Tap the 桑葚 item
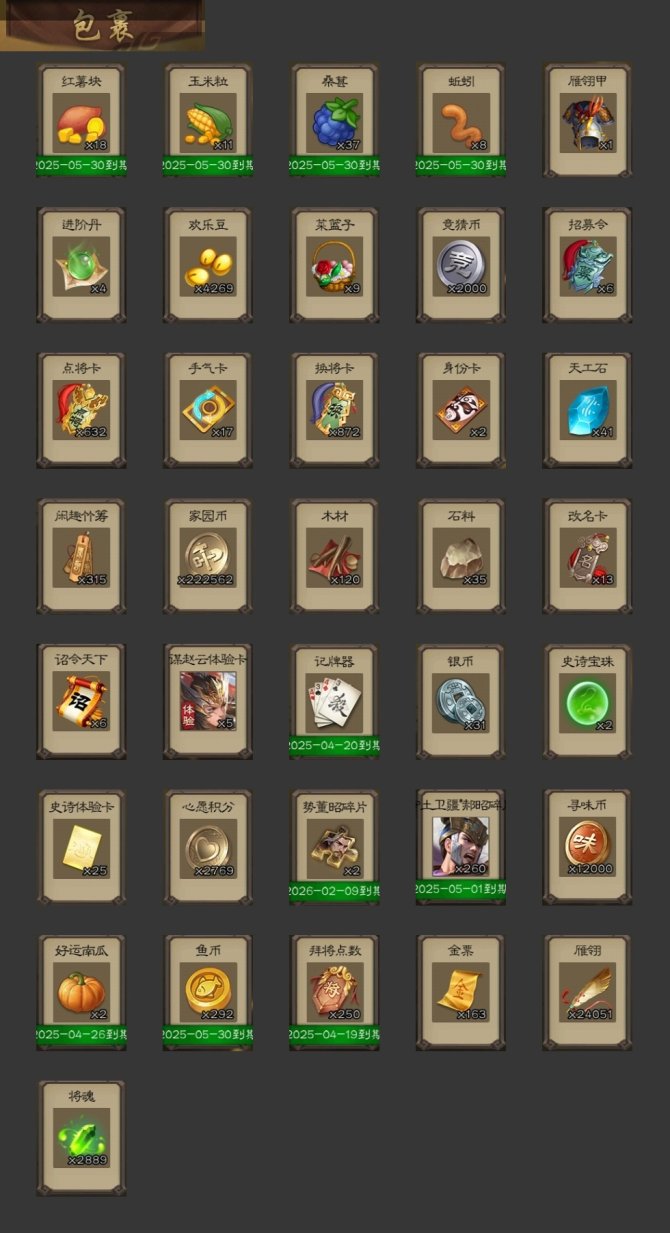Viewport: 670px width, 1233px height. 335,122
